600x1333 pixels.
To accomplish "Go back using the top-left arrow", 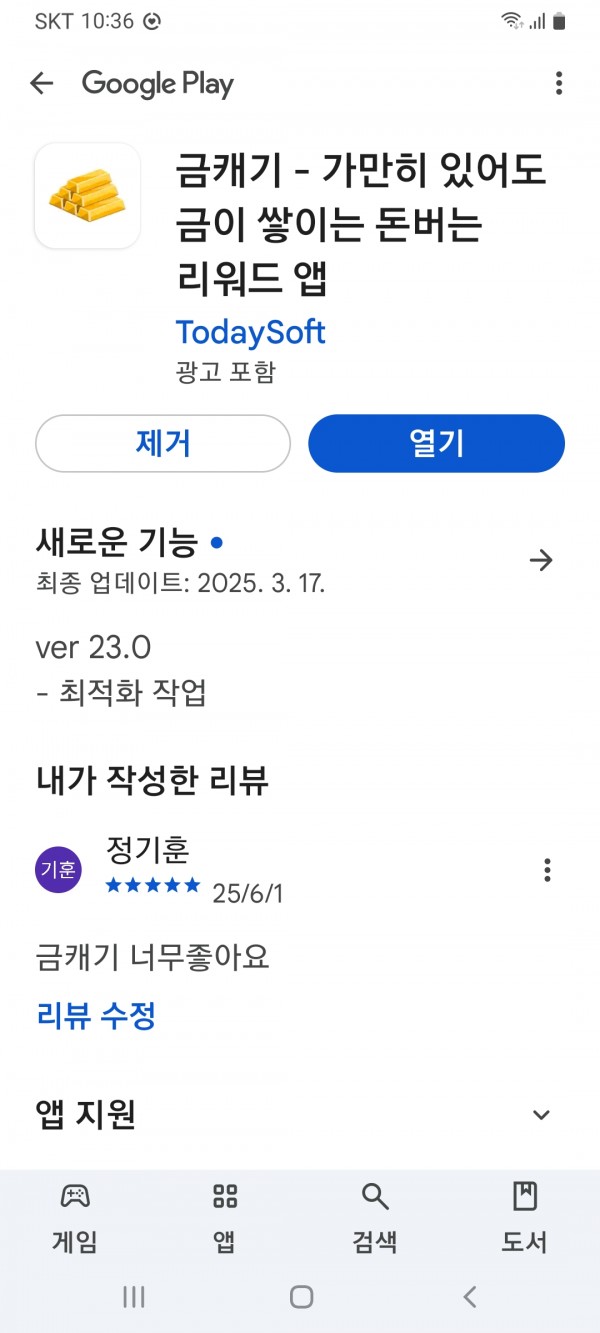I will point(41,83).
